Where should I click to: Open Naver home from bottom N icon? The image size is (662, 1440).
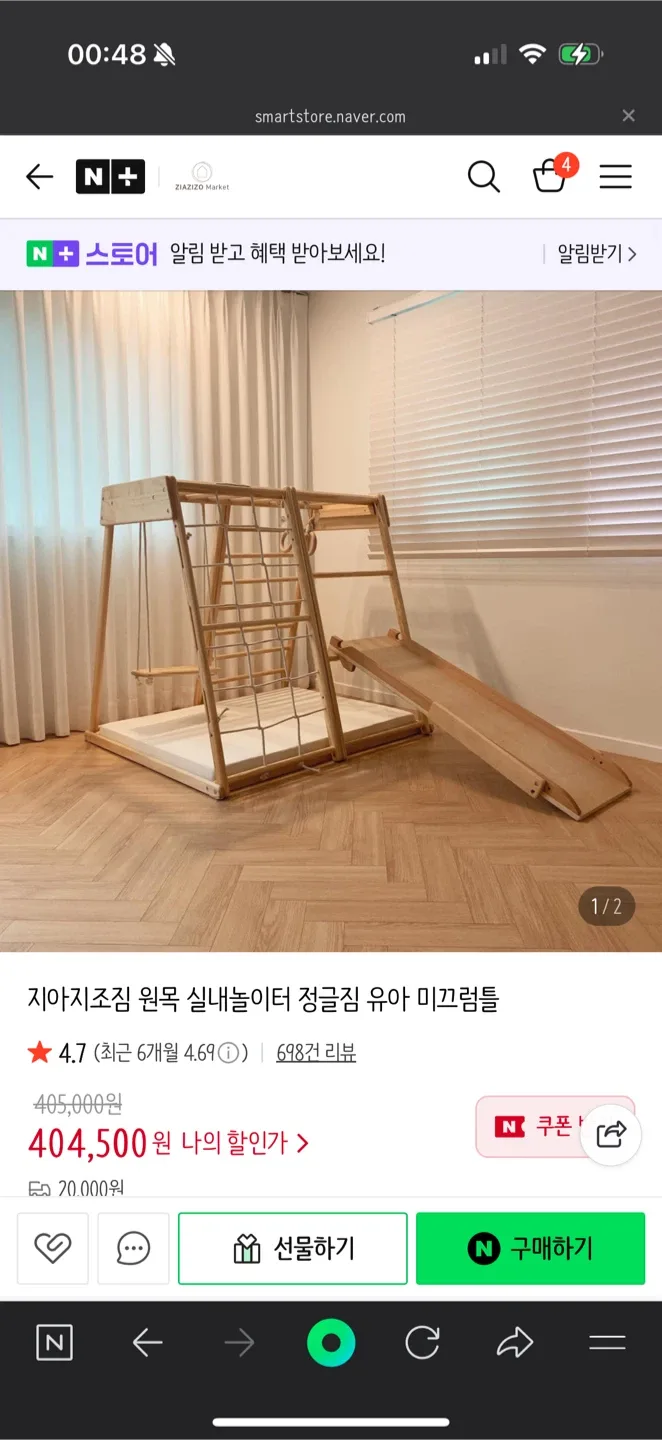[54, 1343]
